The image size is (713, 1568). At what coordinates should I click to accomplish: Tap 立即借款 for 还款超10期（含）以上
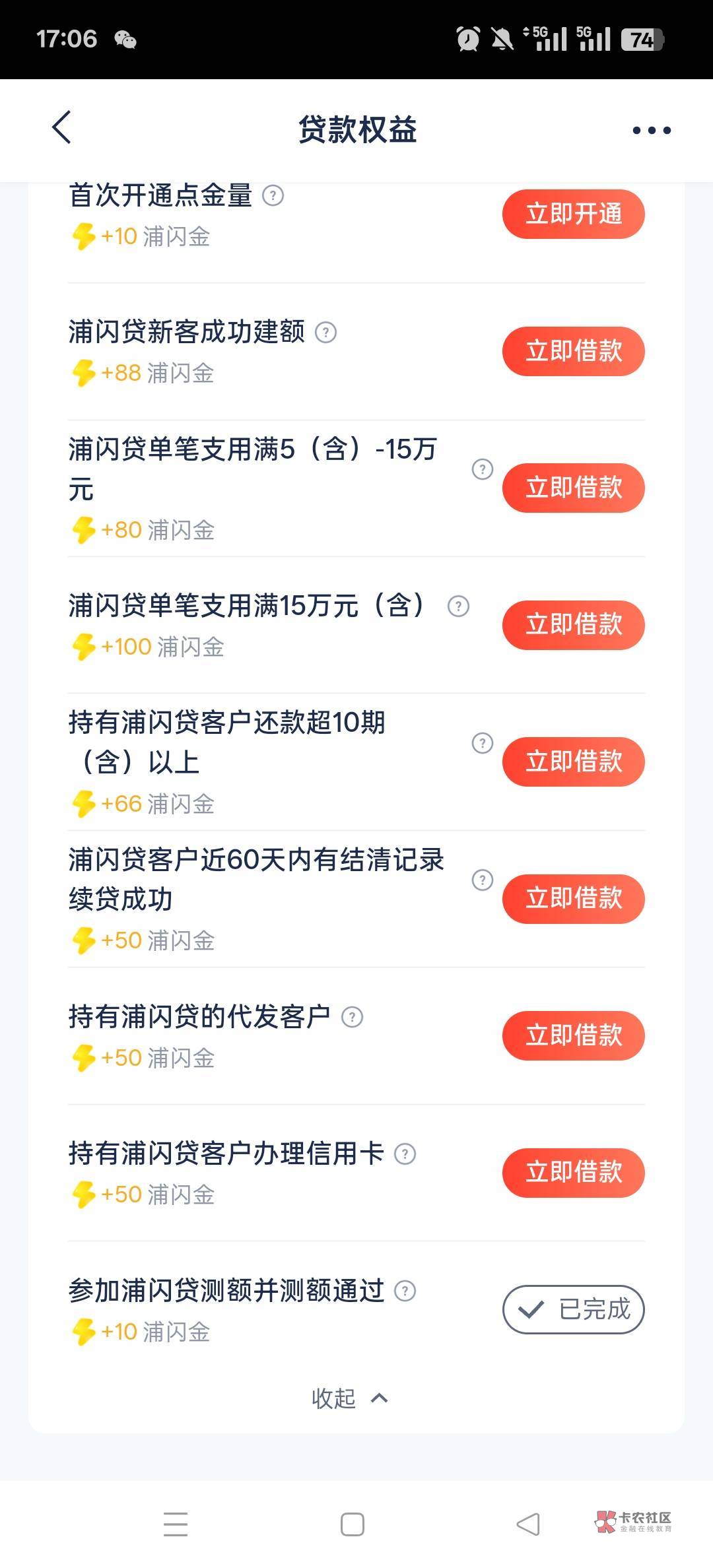coord(573,762)
